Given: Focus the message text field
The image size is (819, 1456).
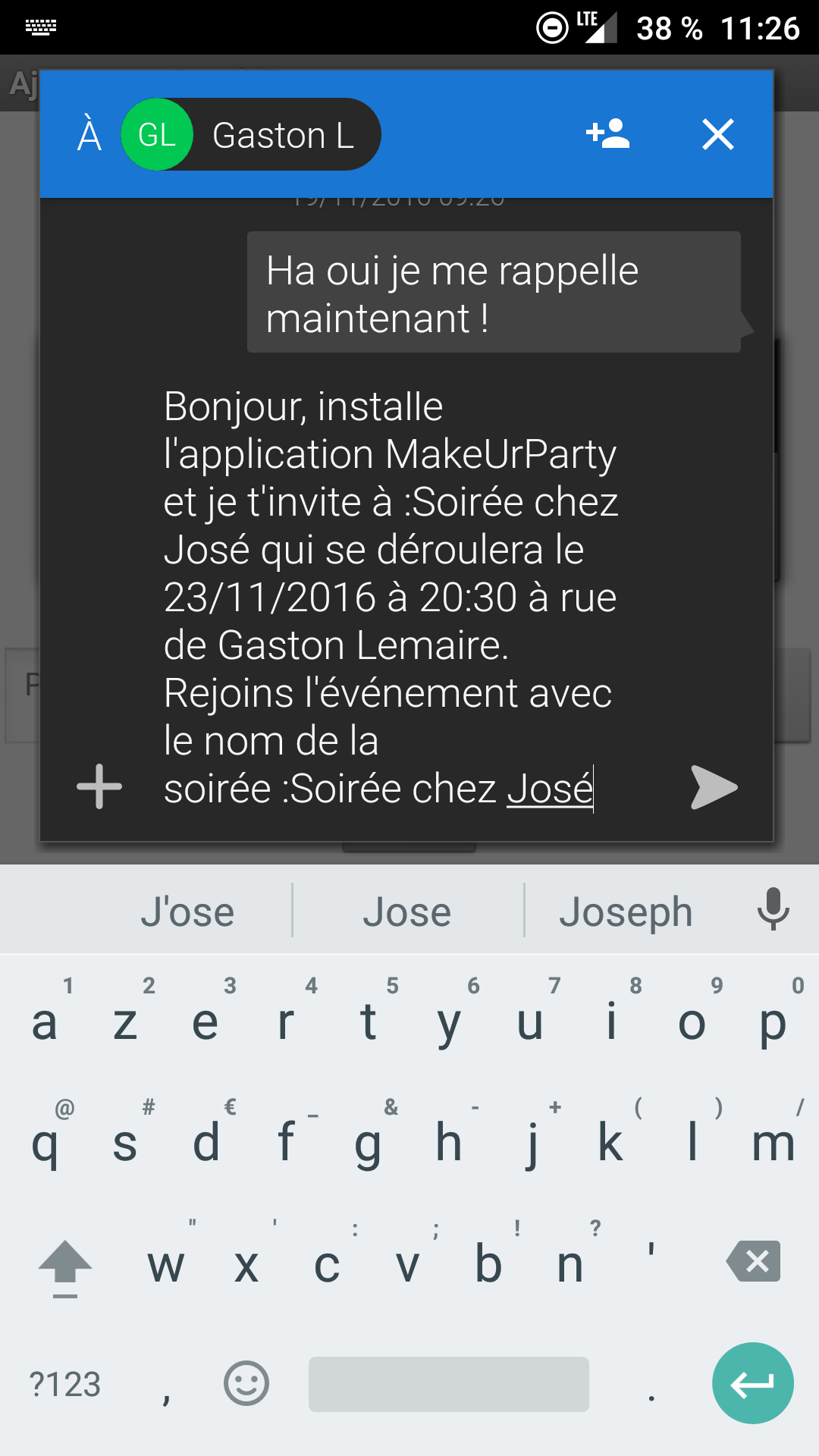Looking at the screenshot, I should (x=390, y=598).
